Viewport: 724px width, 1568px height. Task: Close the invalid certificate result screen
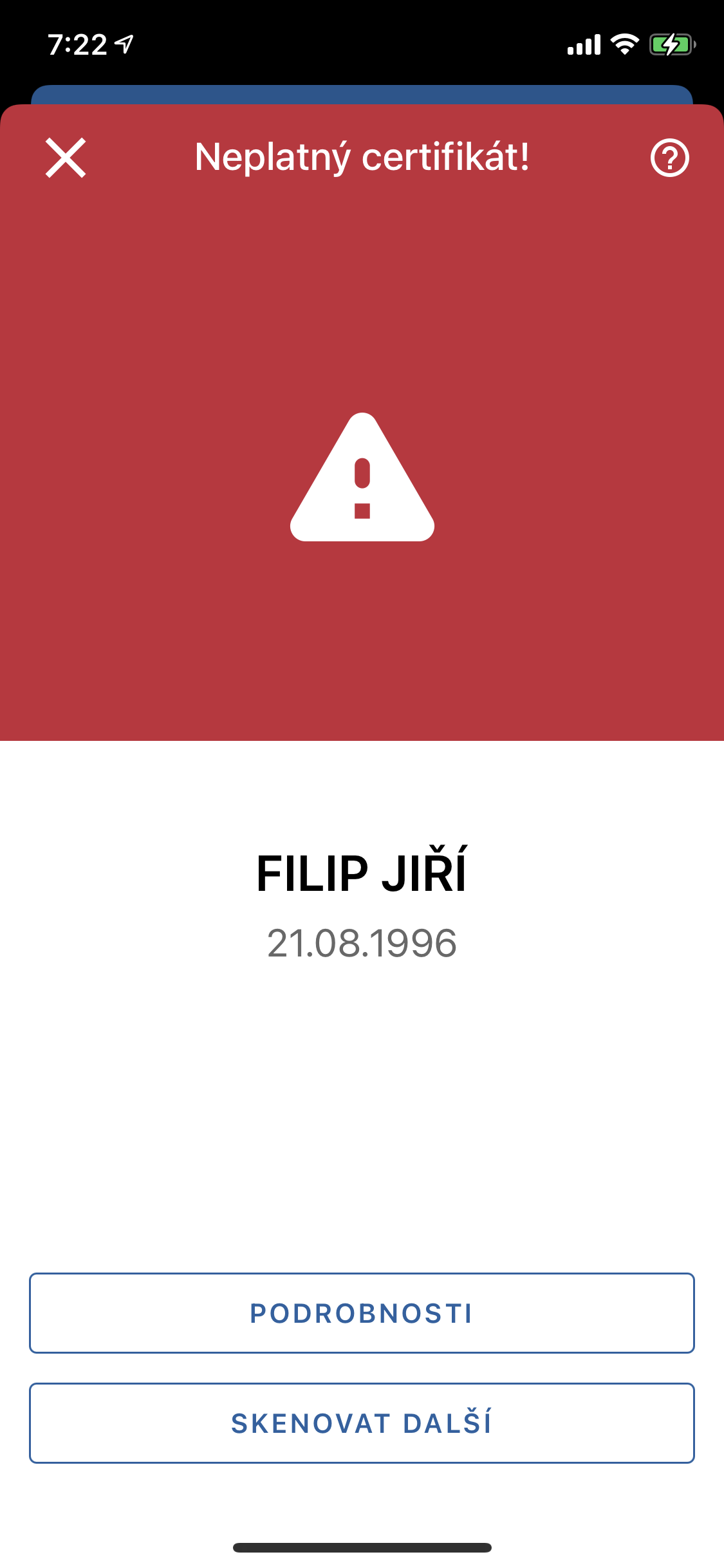click(x=66, y=158)
